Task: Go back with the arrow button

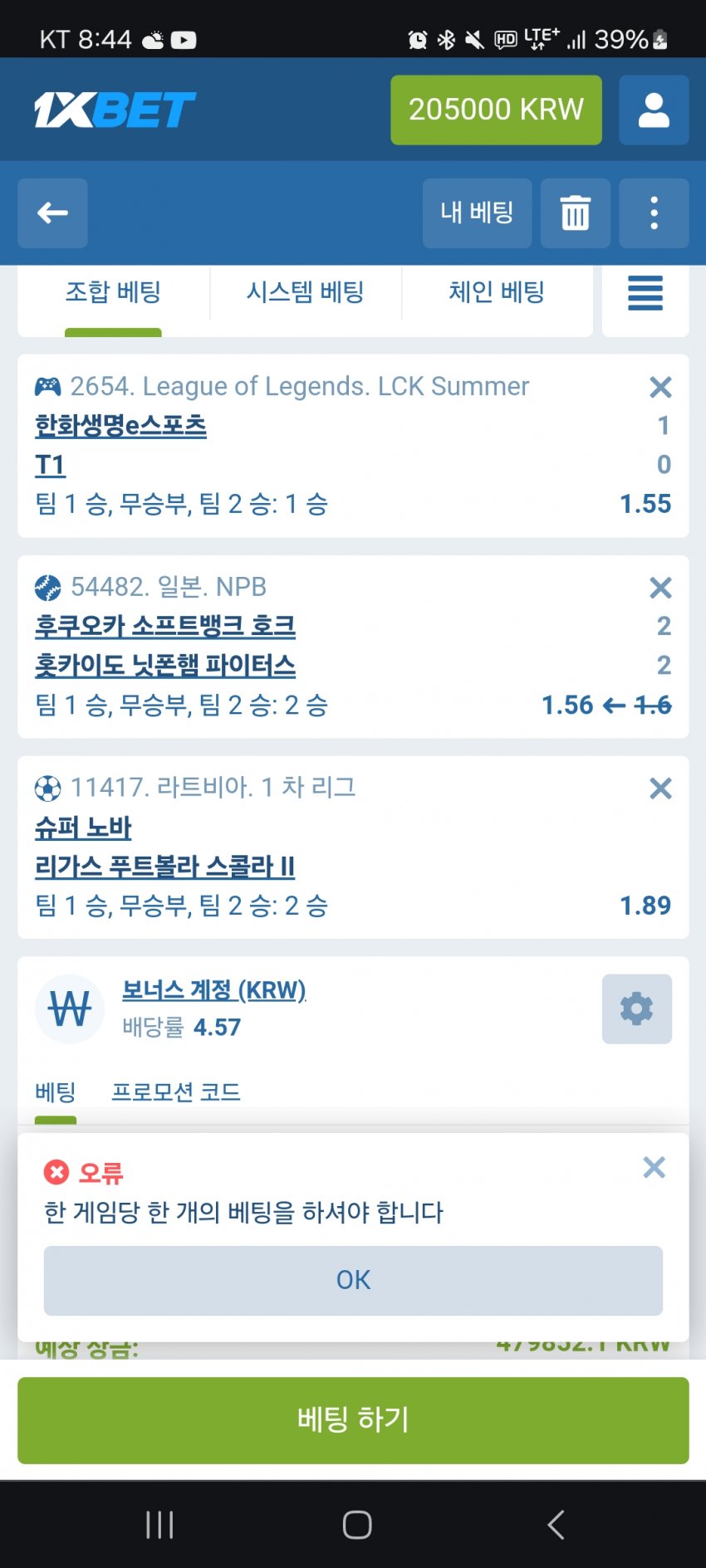Action: click(52, 213)
